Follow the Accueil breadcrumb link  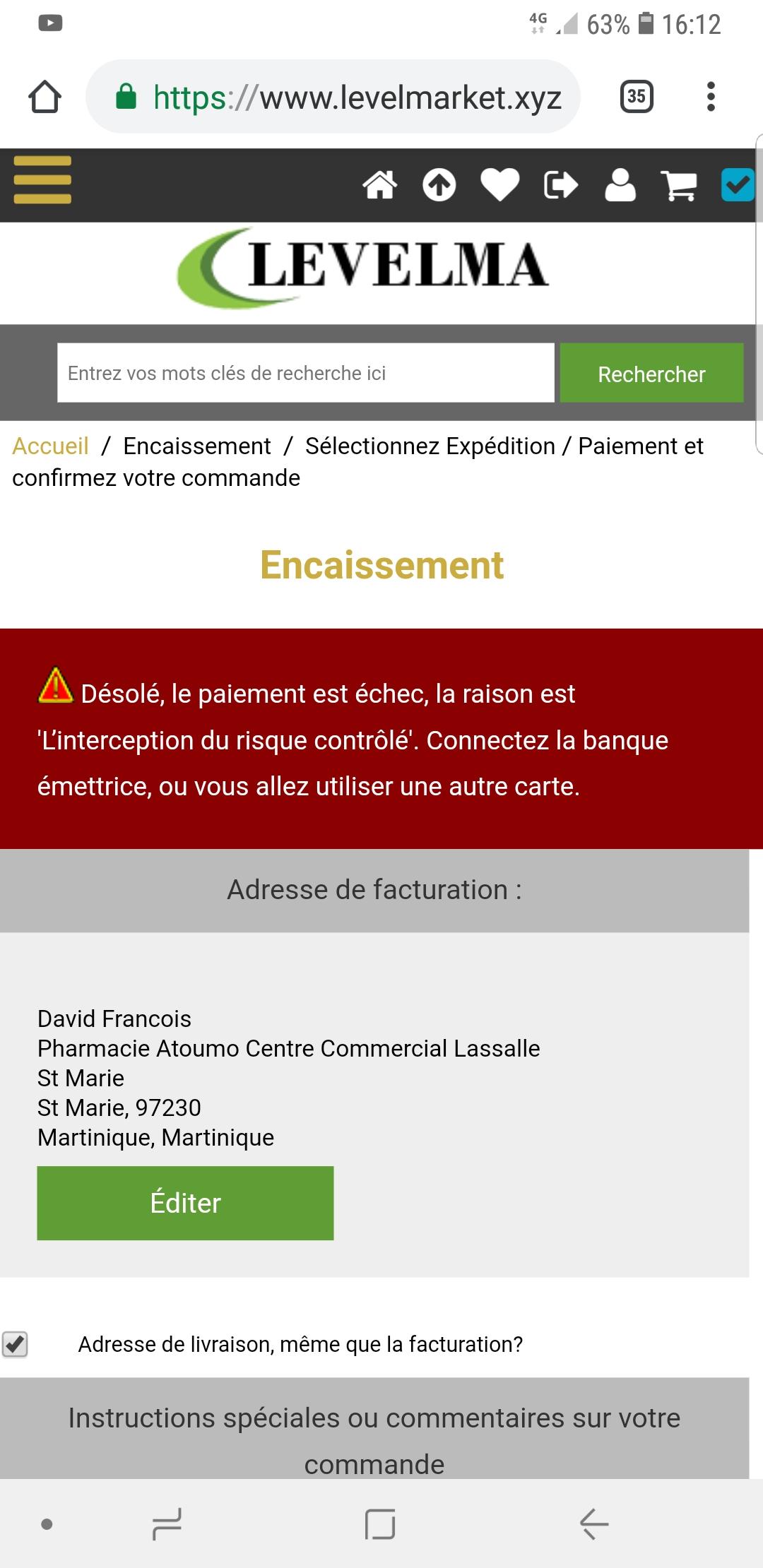50,446
